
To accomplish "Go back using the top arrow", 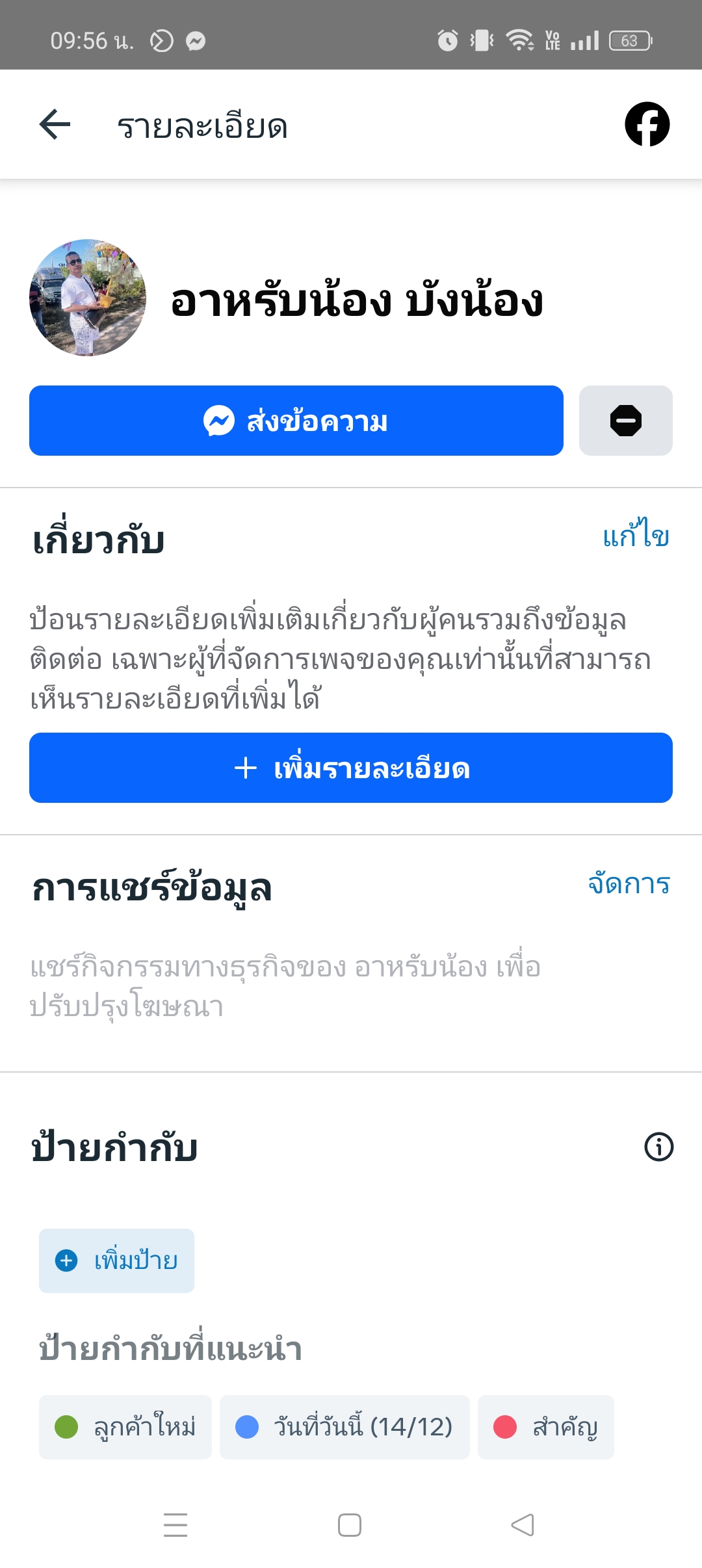I will click(55, 124).
